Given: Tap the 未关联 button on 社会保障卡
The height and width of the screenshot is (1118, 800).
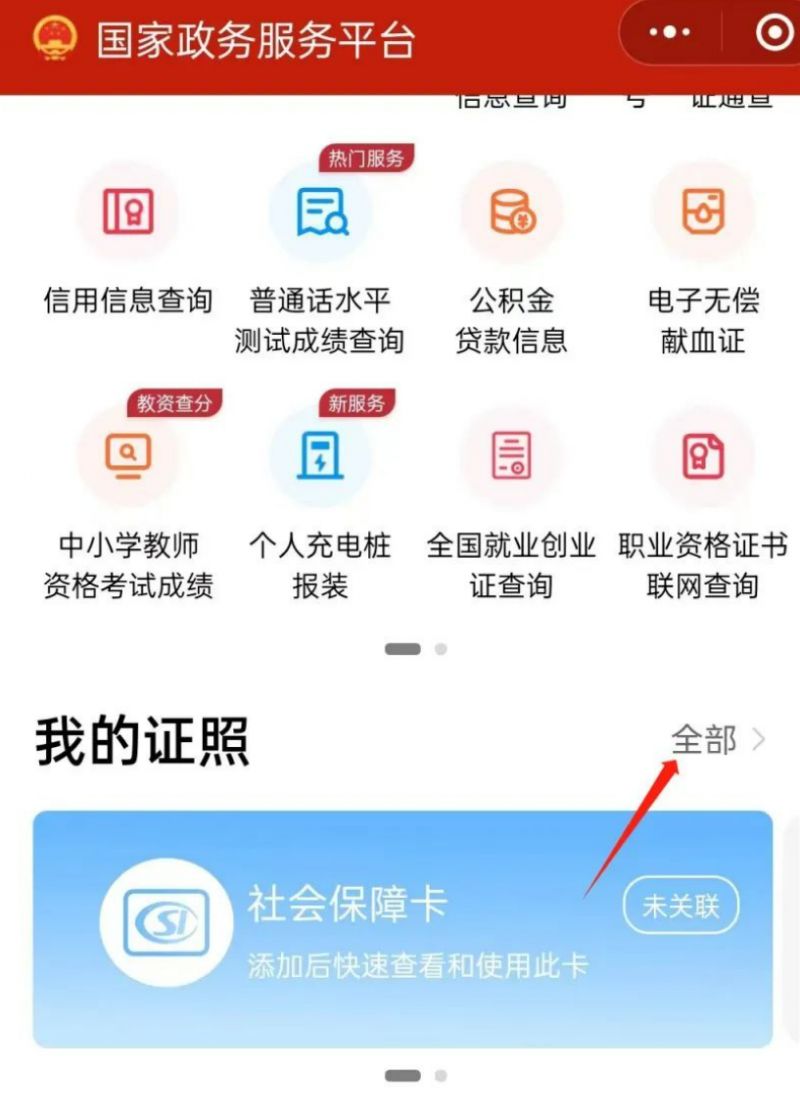Looking at the screenshot, I should pos(681,906).
